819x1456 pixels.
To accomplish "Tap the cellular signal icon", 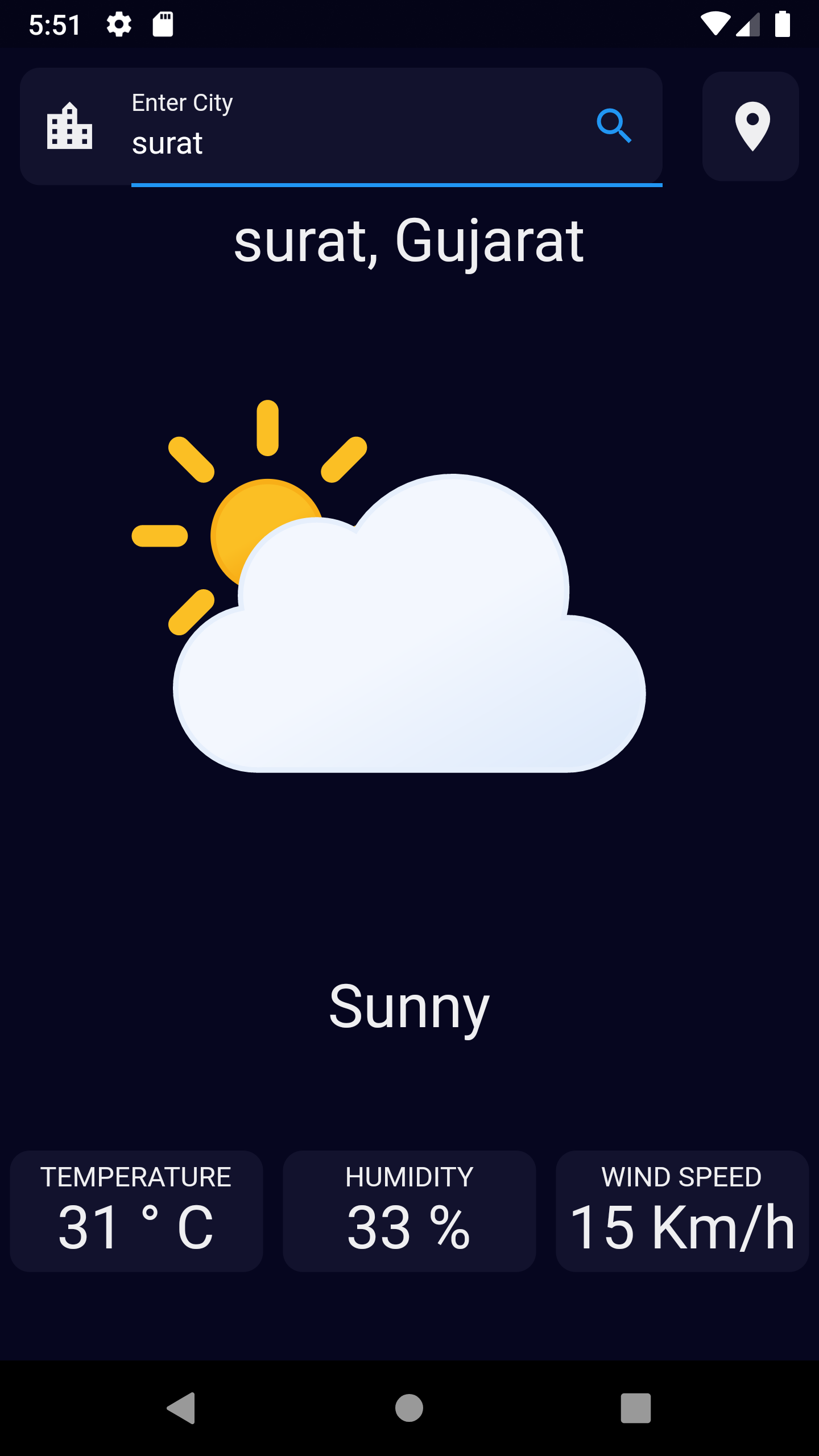I will 749,24.
